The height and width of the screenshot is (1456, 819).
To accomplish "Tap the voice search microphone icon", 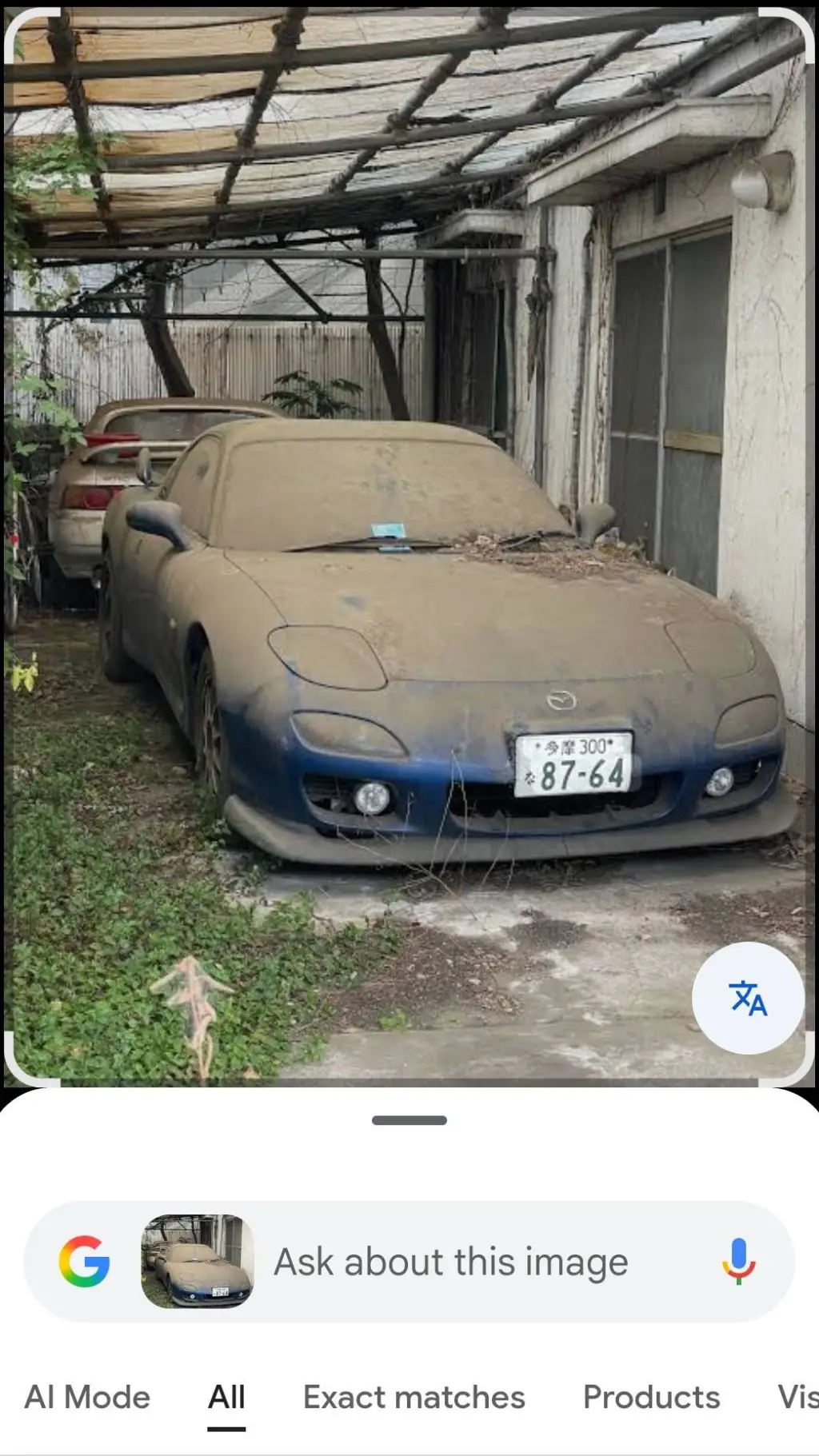I will click(738, 1261).
